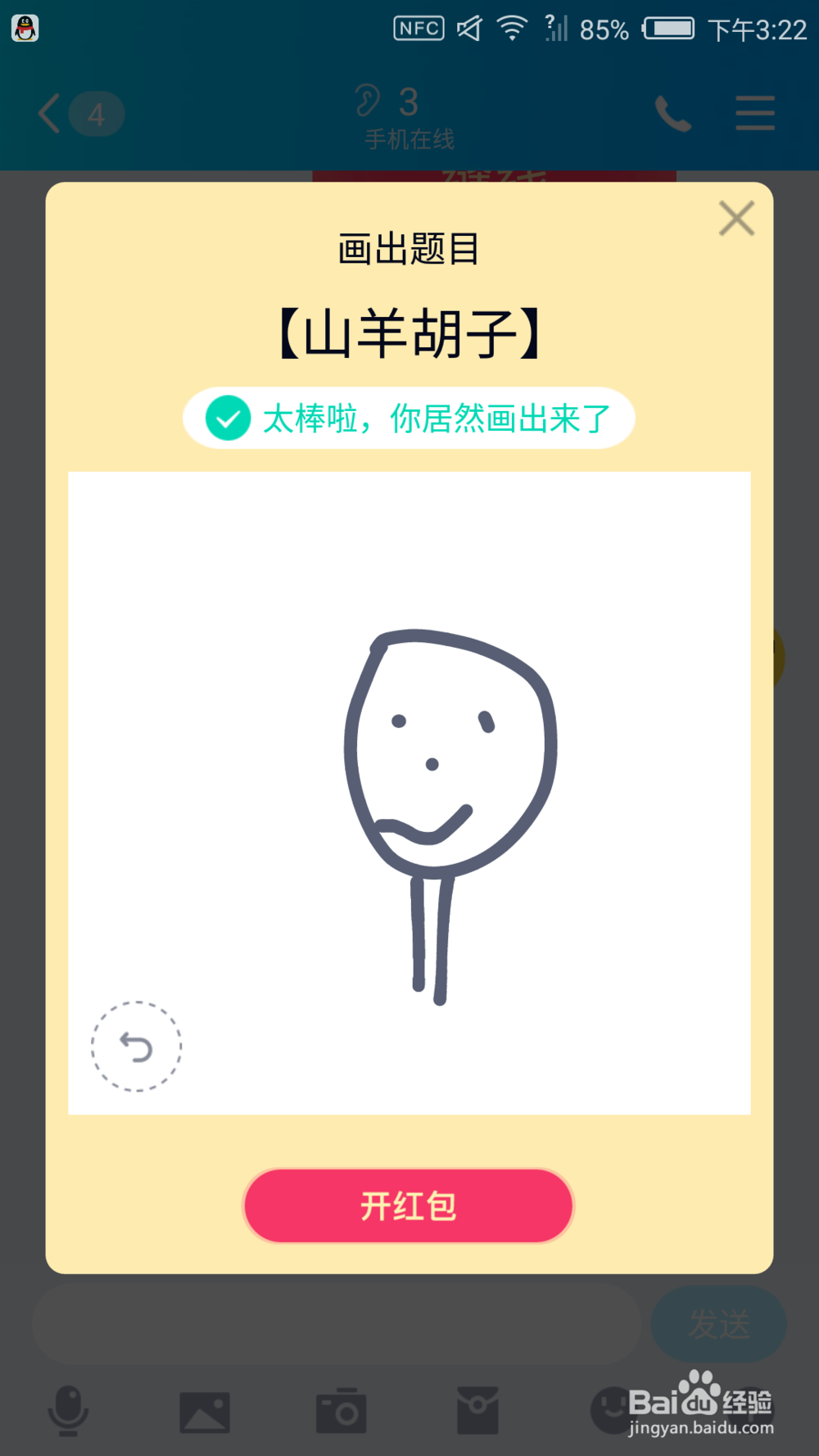Select the voice message microphone icon
This screenshot has height=1456, width=819.
tap(68, 1410)
